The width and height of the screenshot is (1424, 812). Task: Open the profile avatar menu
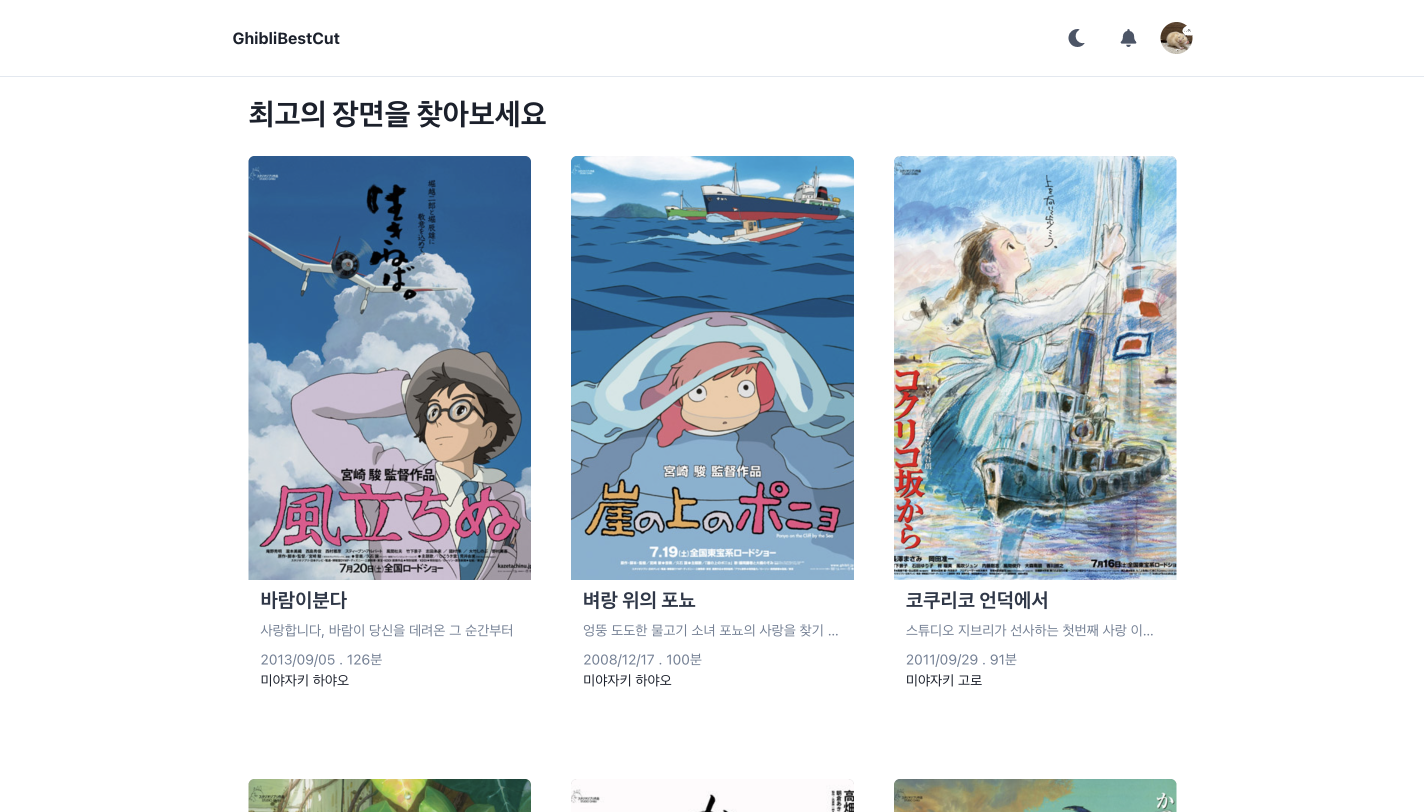1176,38
